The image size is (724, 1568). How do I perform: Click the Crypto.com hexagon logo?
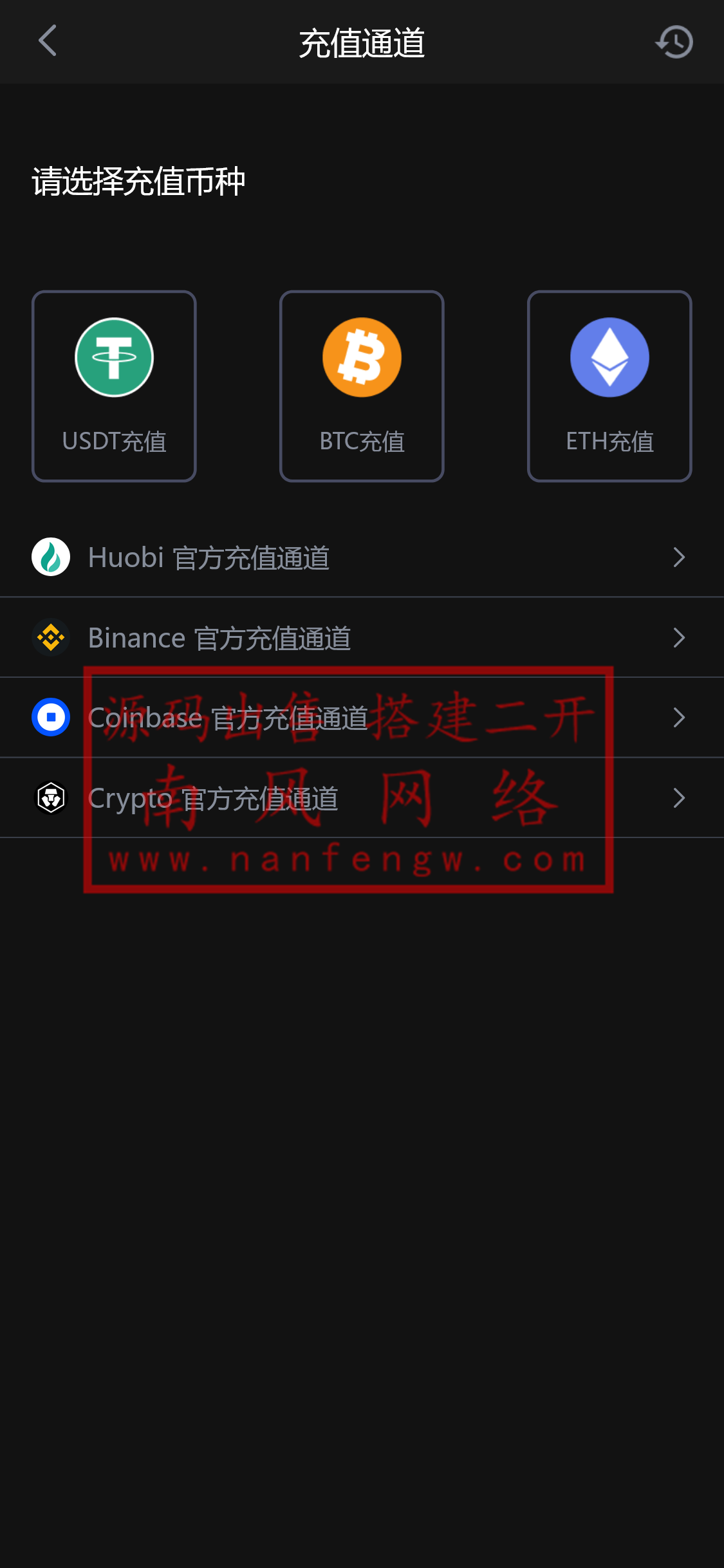(x=51, y=797)
